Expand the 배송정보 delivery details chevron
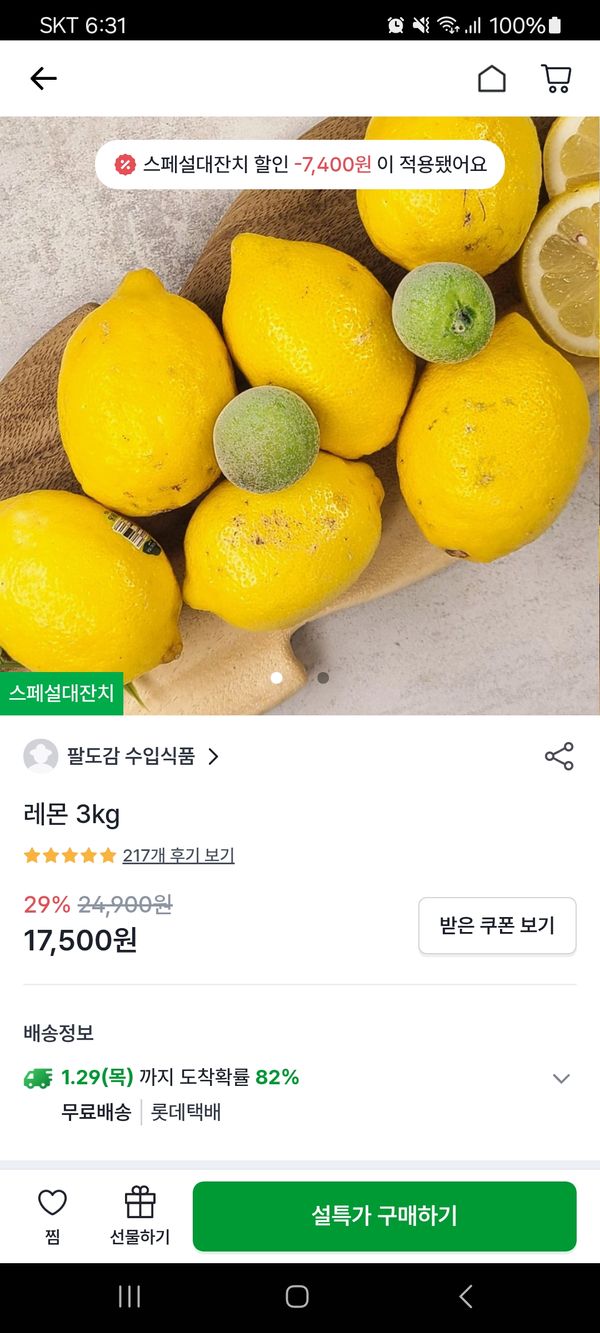This screenshot has height=1333, width=600. 561,1078
